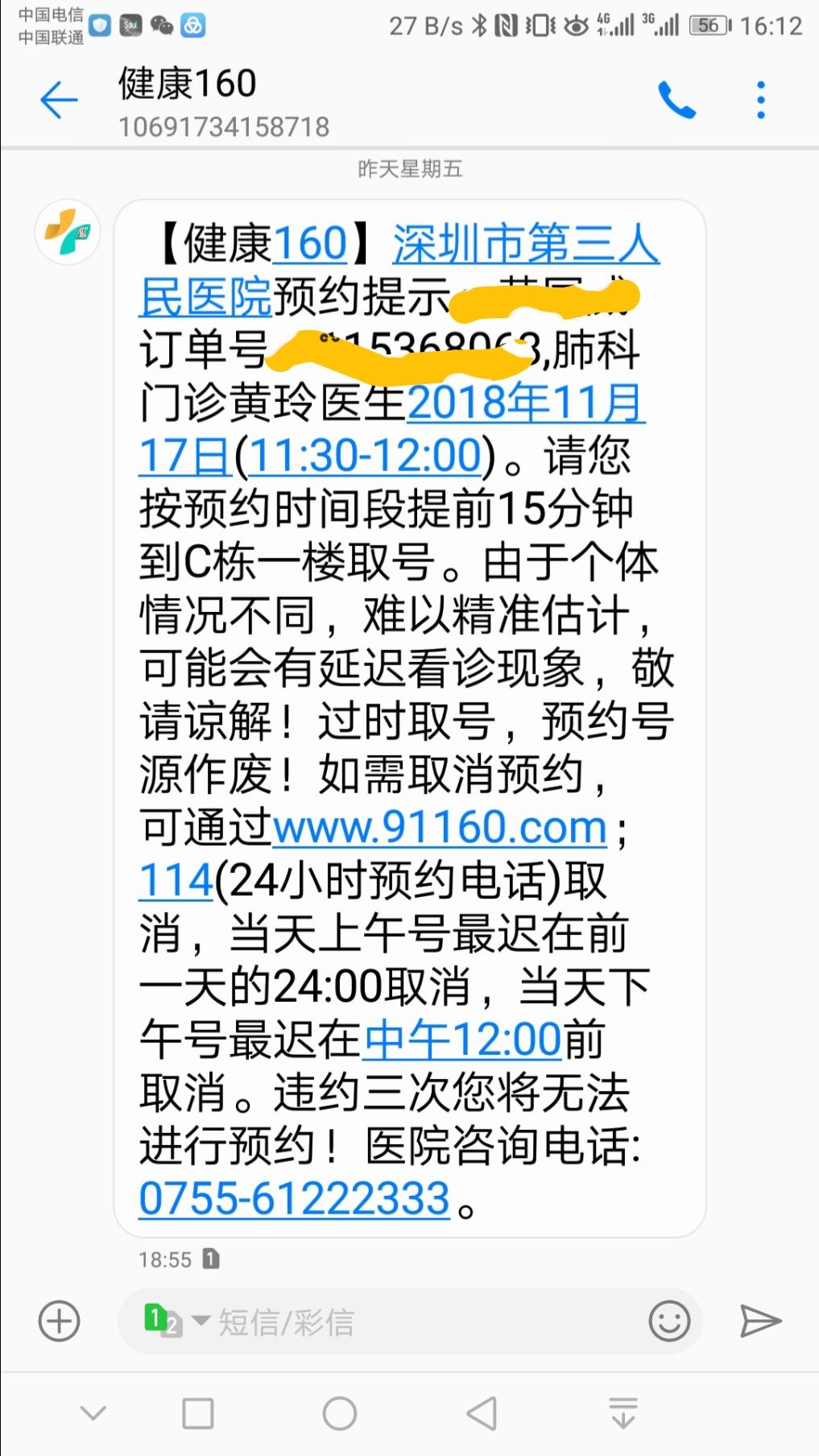819x1456 pixels.
Task: Open the recent apps square button
Action: coord(198,1413)
